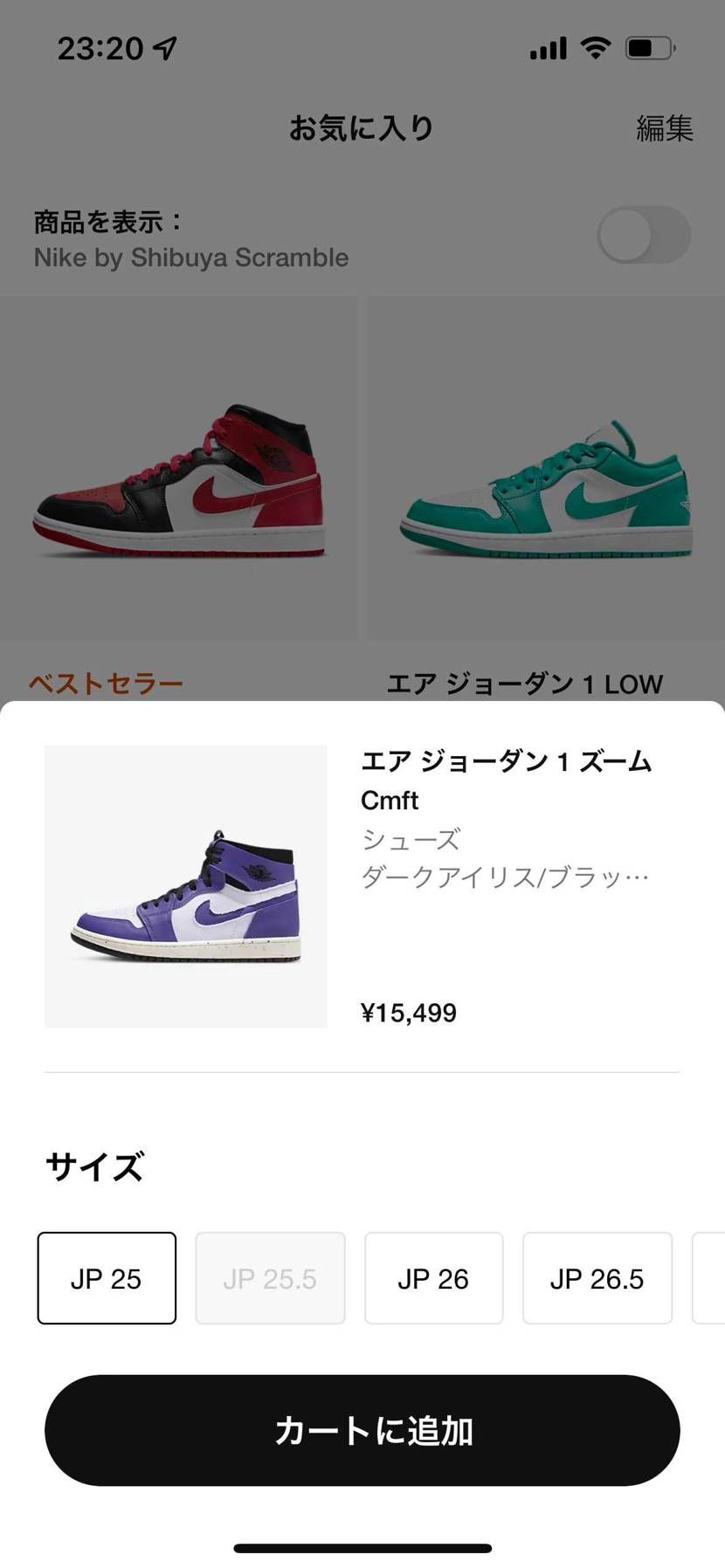Screen dimensions: 725x1568
Task: Tap the ¥15,499 price text
Action: [410, 1012]
